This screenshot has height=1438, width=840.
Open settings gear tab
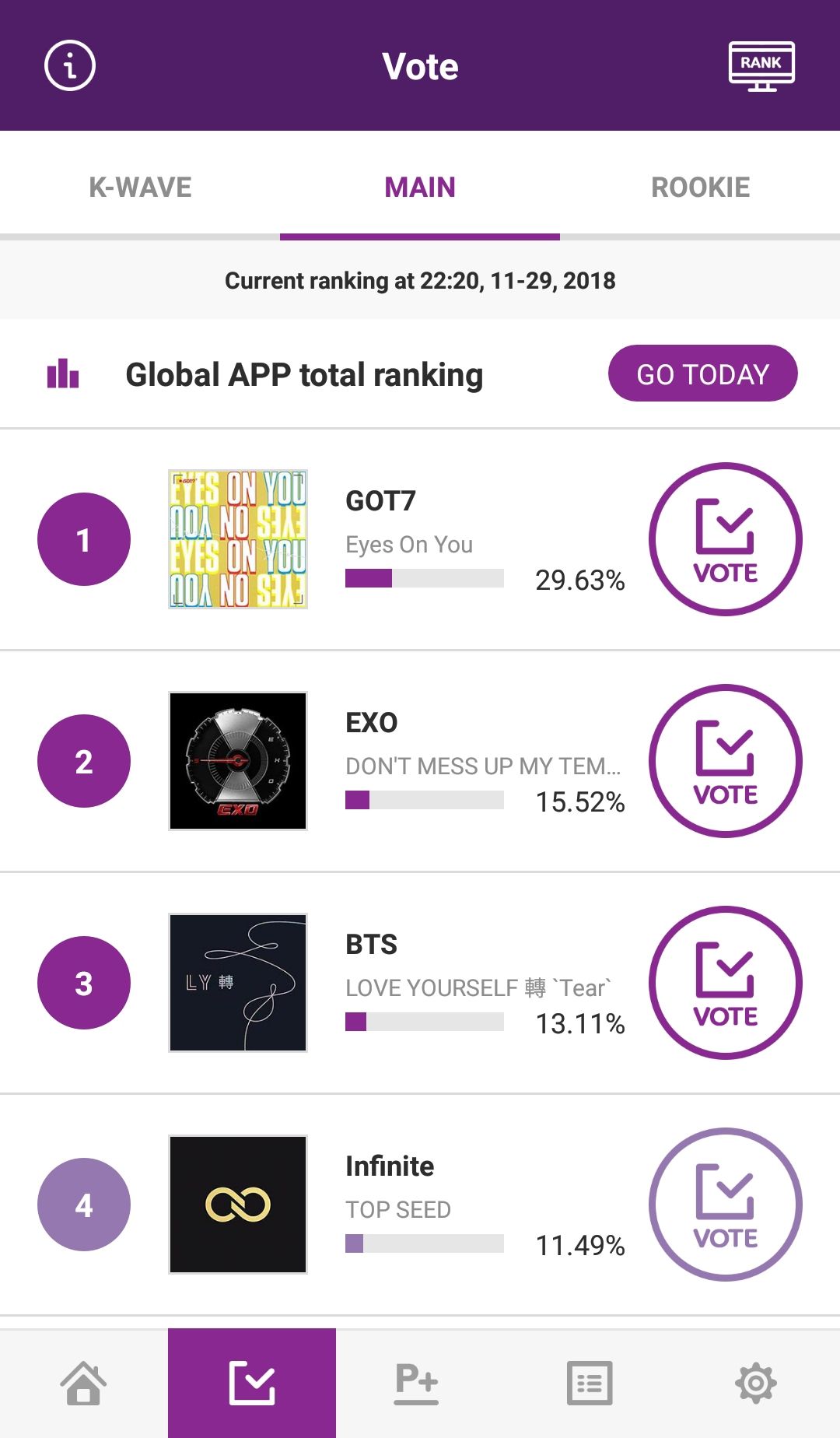(756, 1384)
